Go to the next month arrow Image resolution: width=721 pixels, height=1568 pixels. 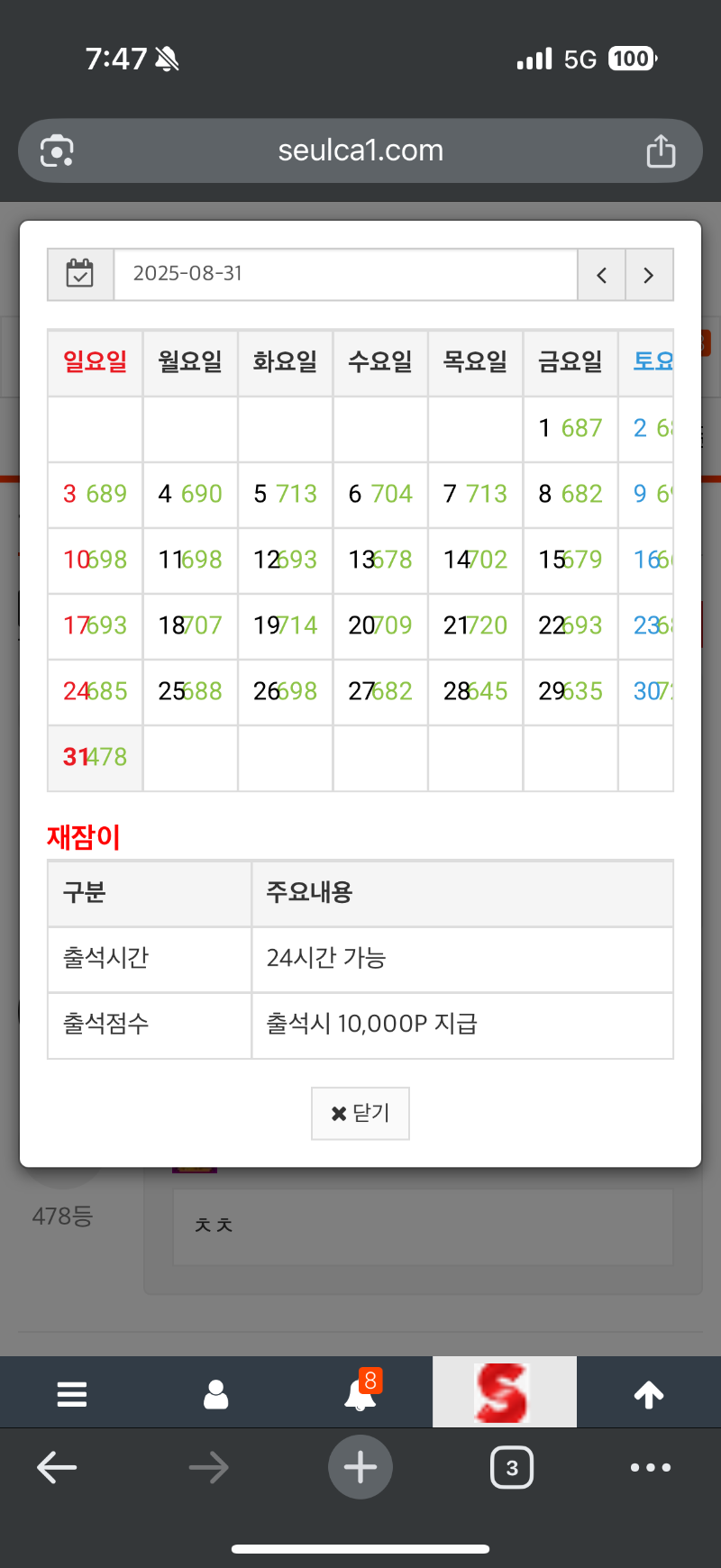(649, 275)
